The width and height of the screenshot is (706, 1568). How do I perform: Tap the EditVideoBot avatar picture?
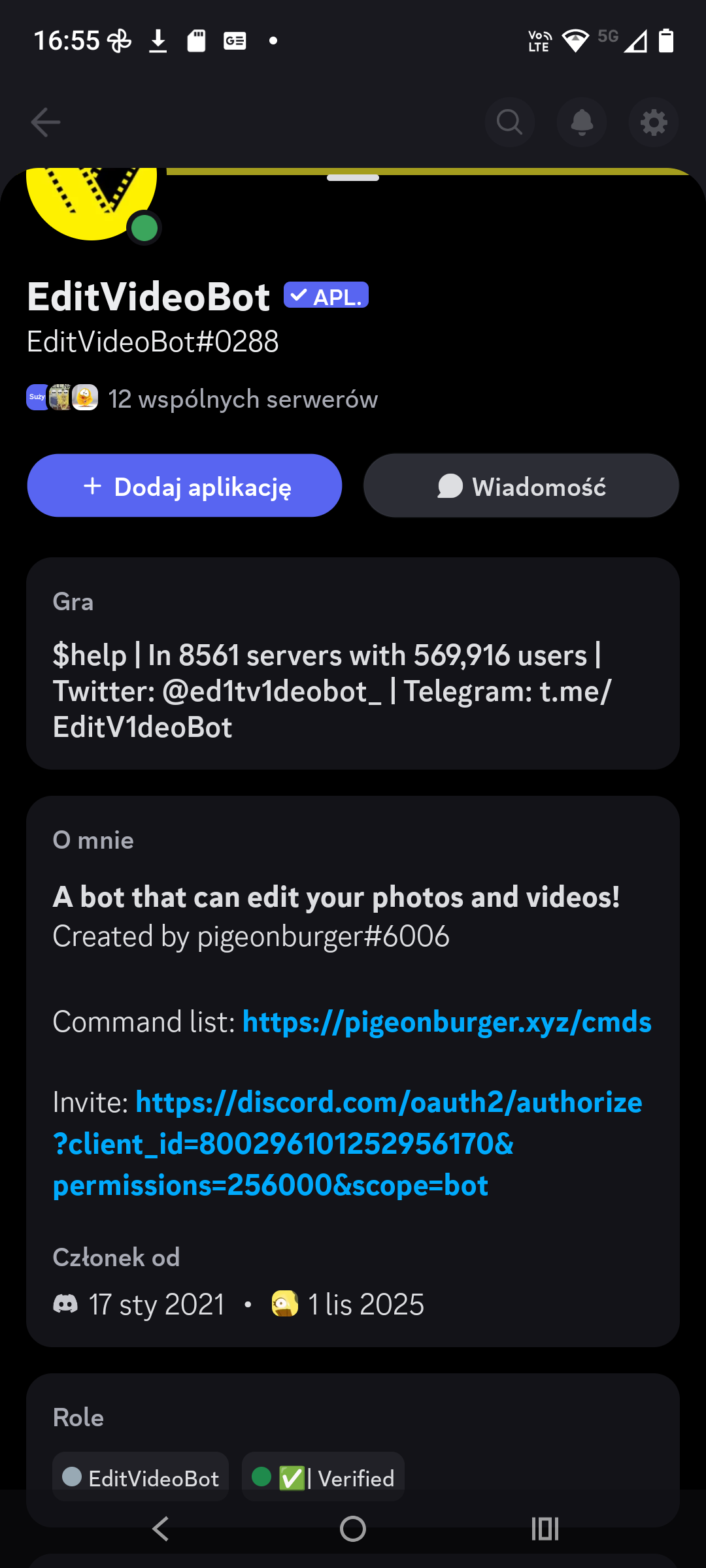92,199
